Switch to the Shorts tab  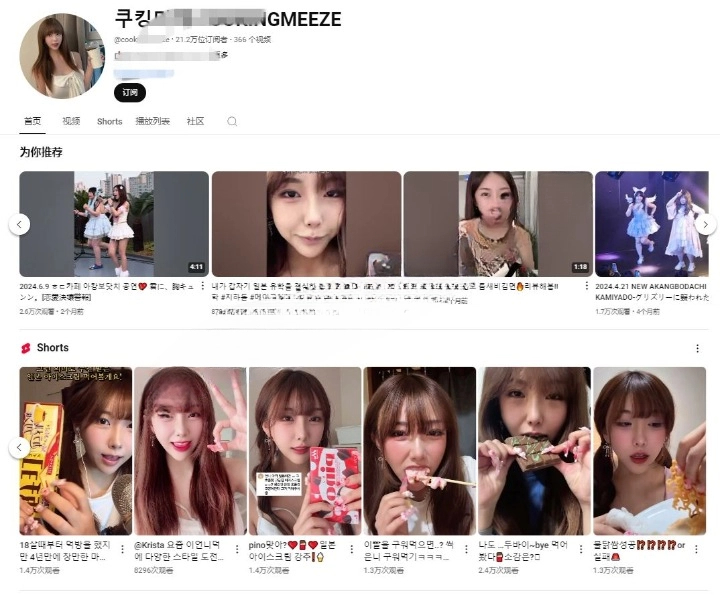click(x=110, y=121)
